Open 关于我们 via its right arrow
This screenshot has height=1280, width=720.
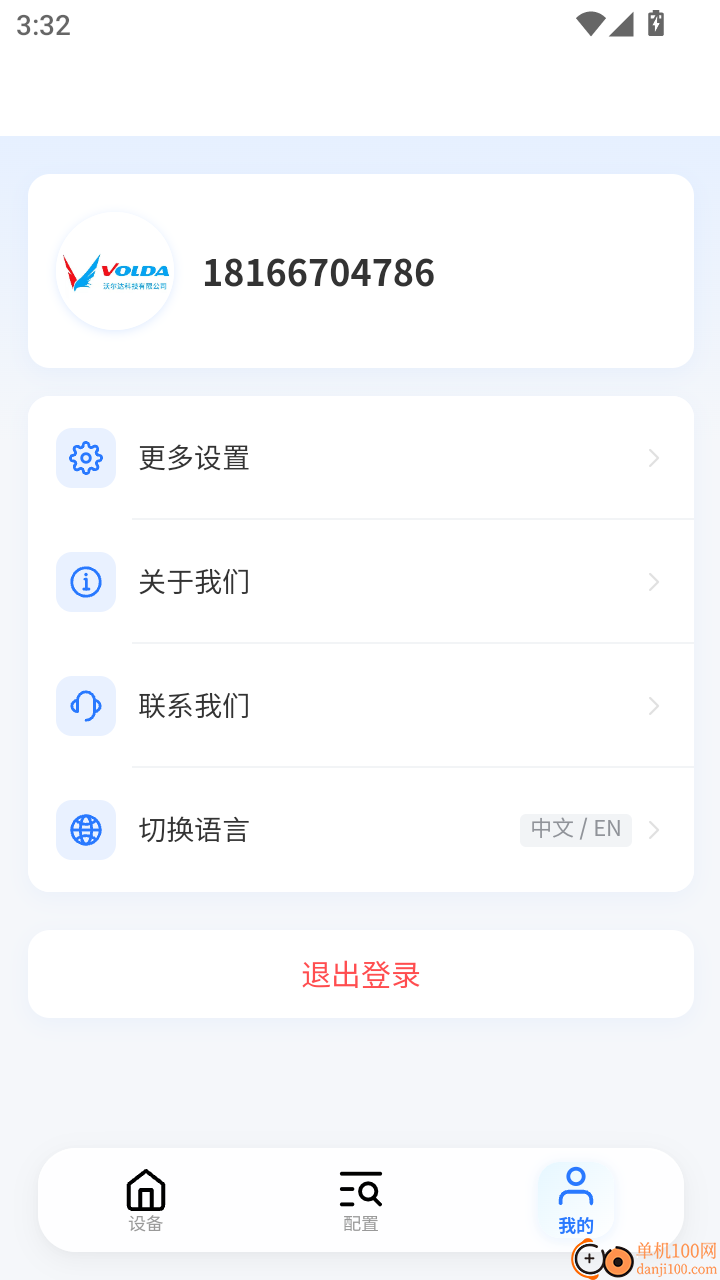click(x=653, y=582)
